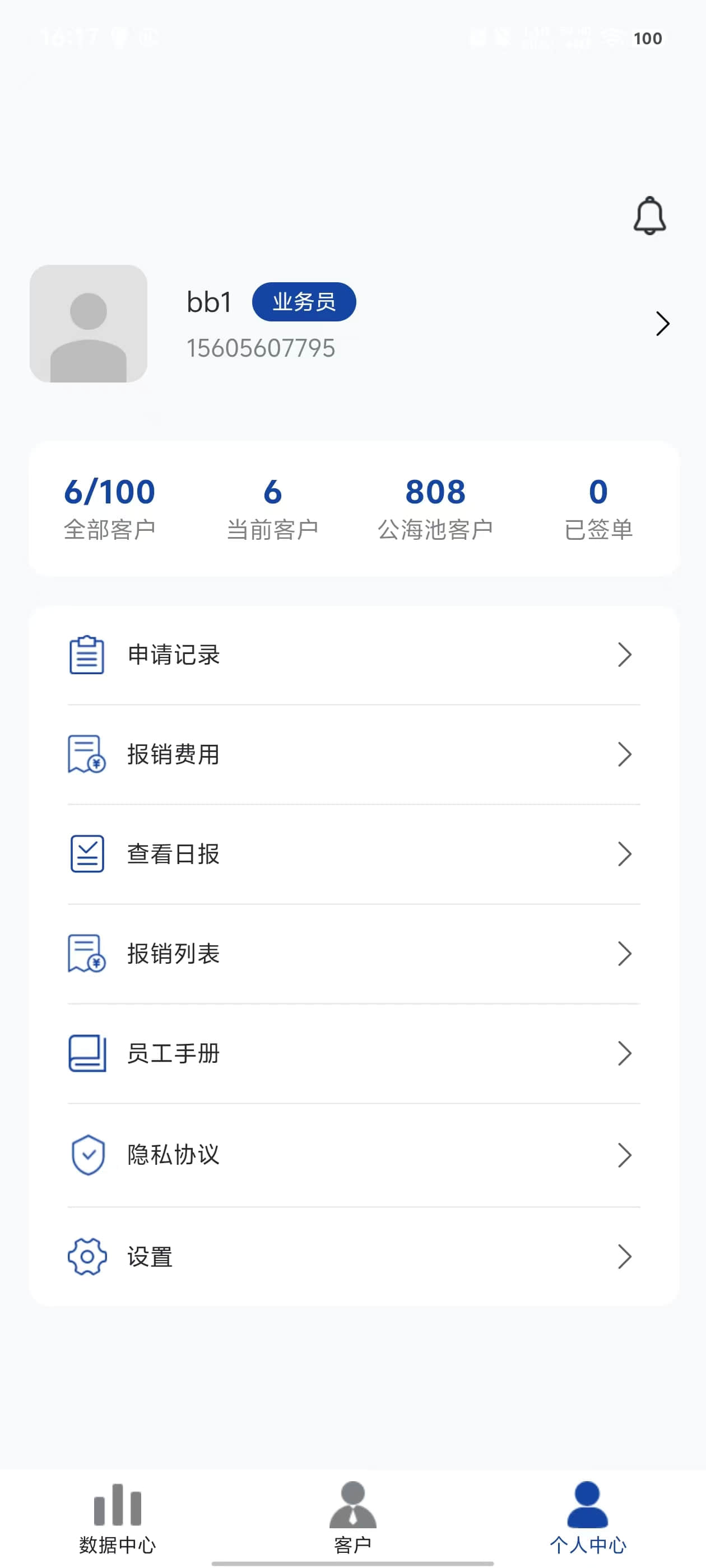Switch to the 数据中心 tab
Viewport: 706px width, 1568px height.
click(x=118, y=1518)
